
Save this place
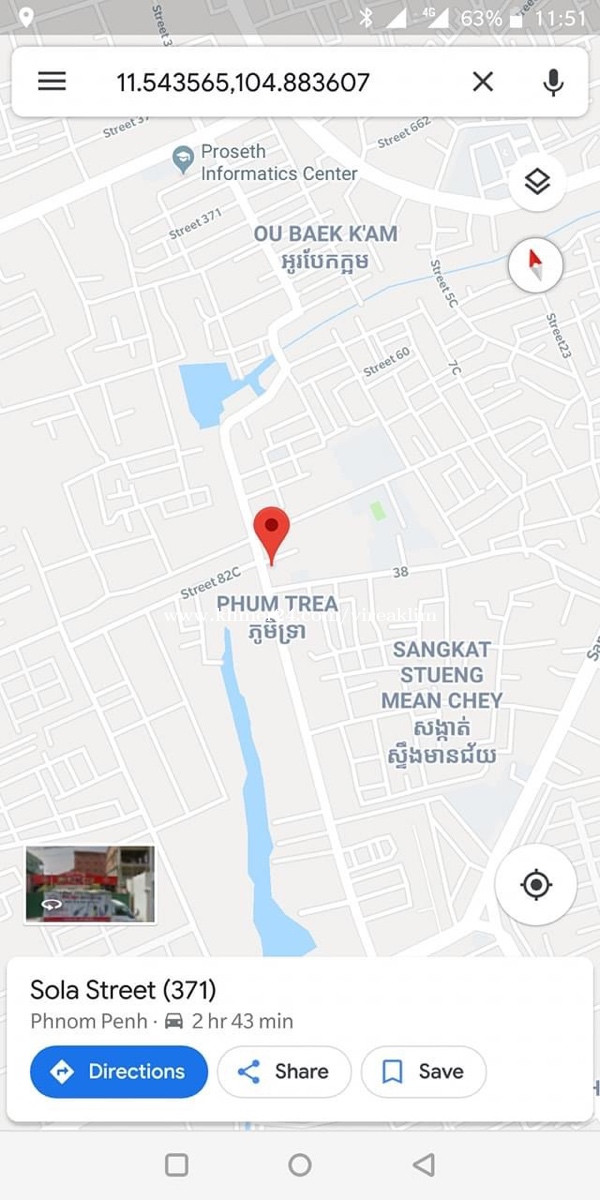[x=423, y=1071]
